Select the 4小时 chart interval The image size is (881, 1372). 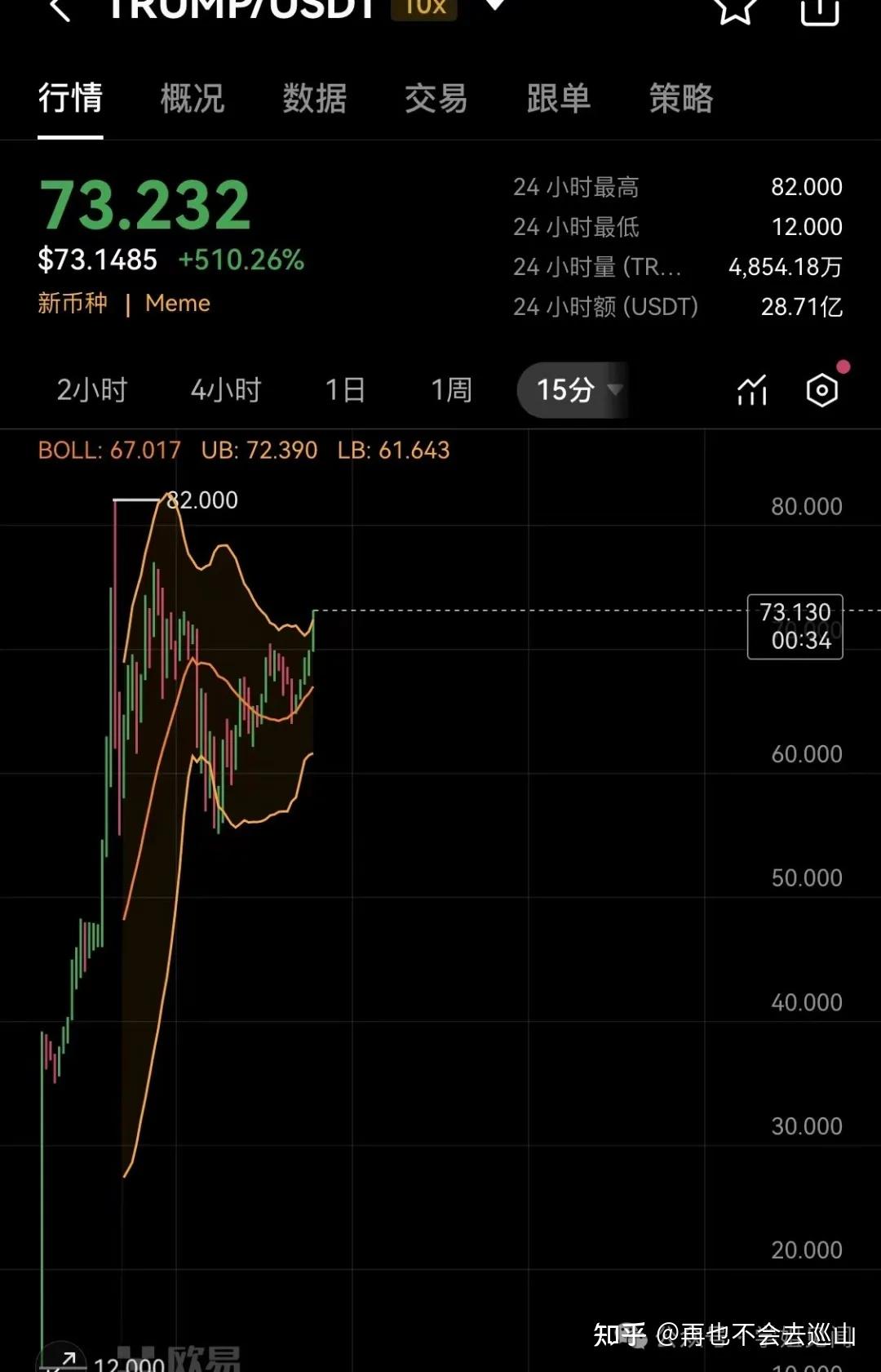coord(226,390)
